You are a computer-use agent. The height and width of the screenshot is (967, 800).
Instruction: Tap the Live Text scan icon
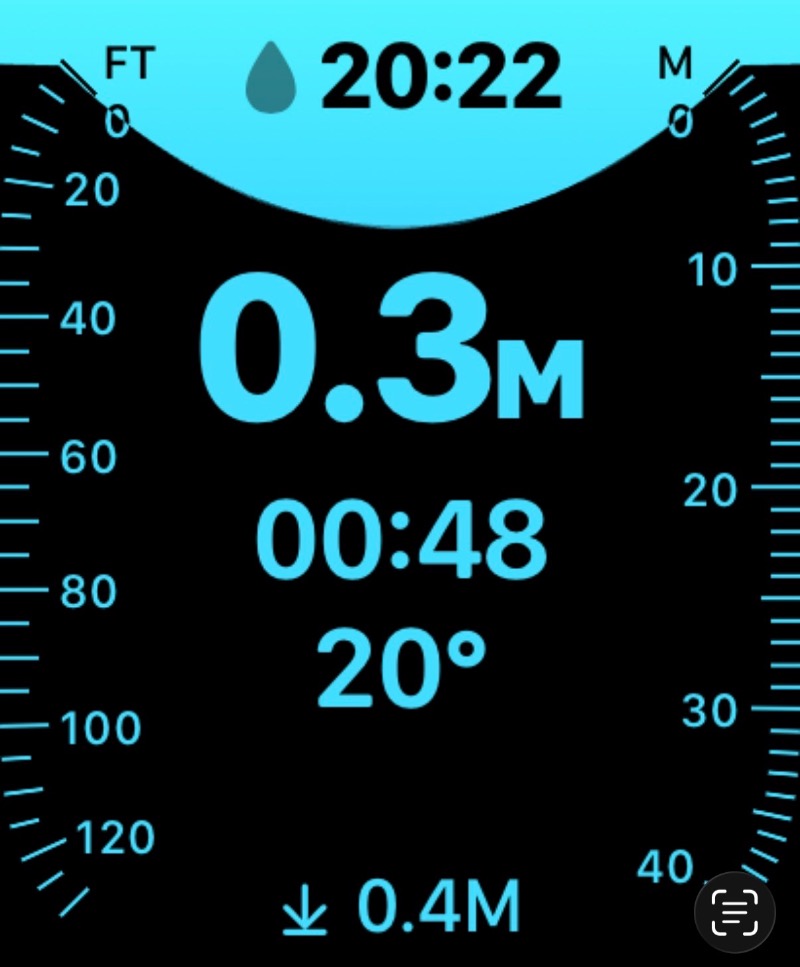(x=735, y=913)
